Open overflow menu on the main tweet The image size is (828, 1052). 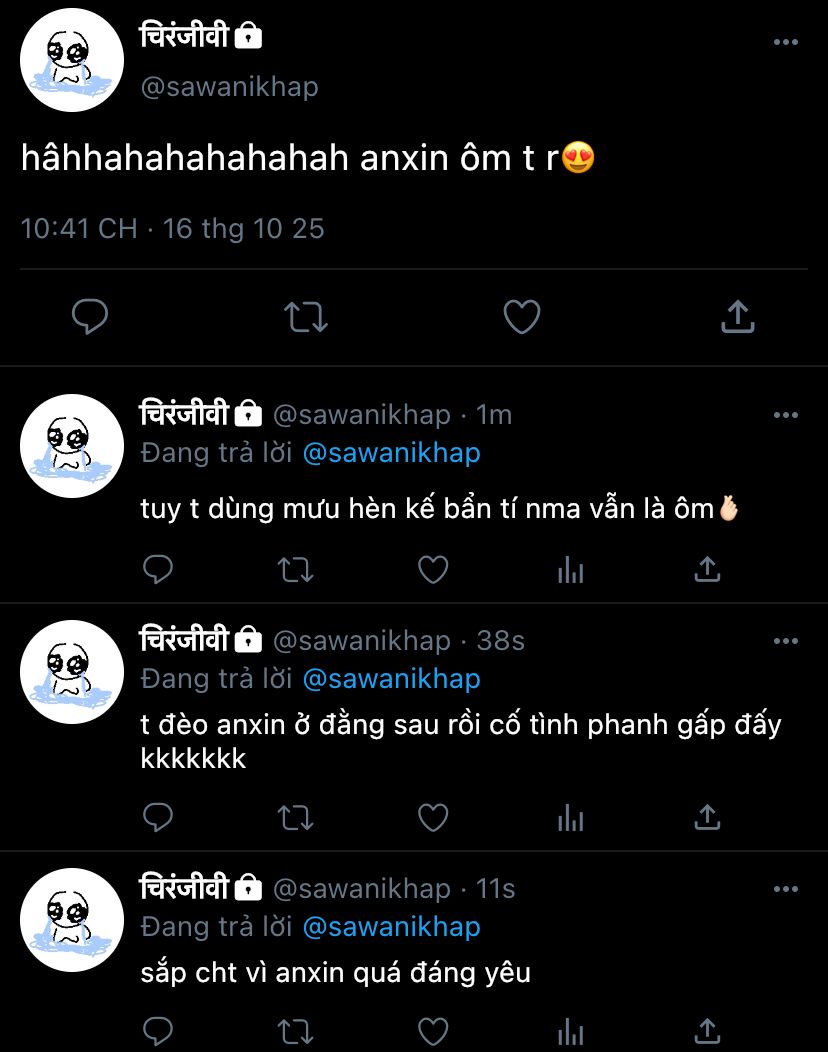point(786,42)
